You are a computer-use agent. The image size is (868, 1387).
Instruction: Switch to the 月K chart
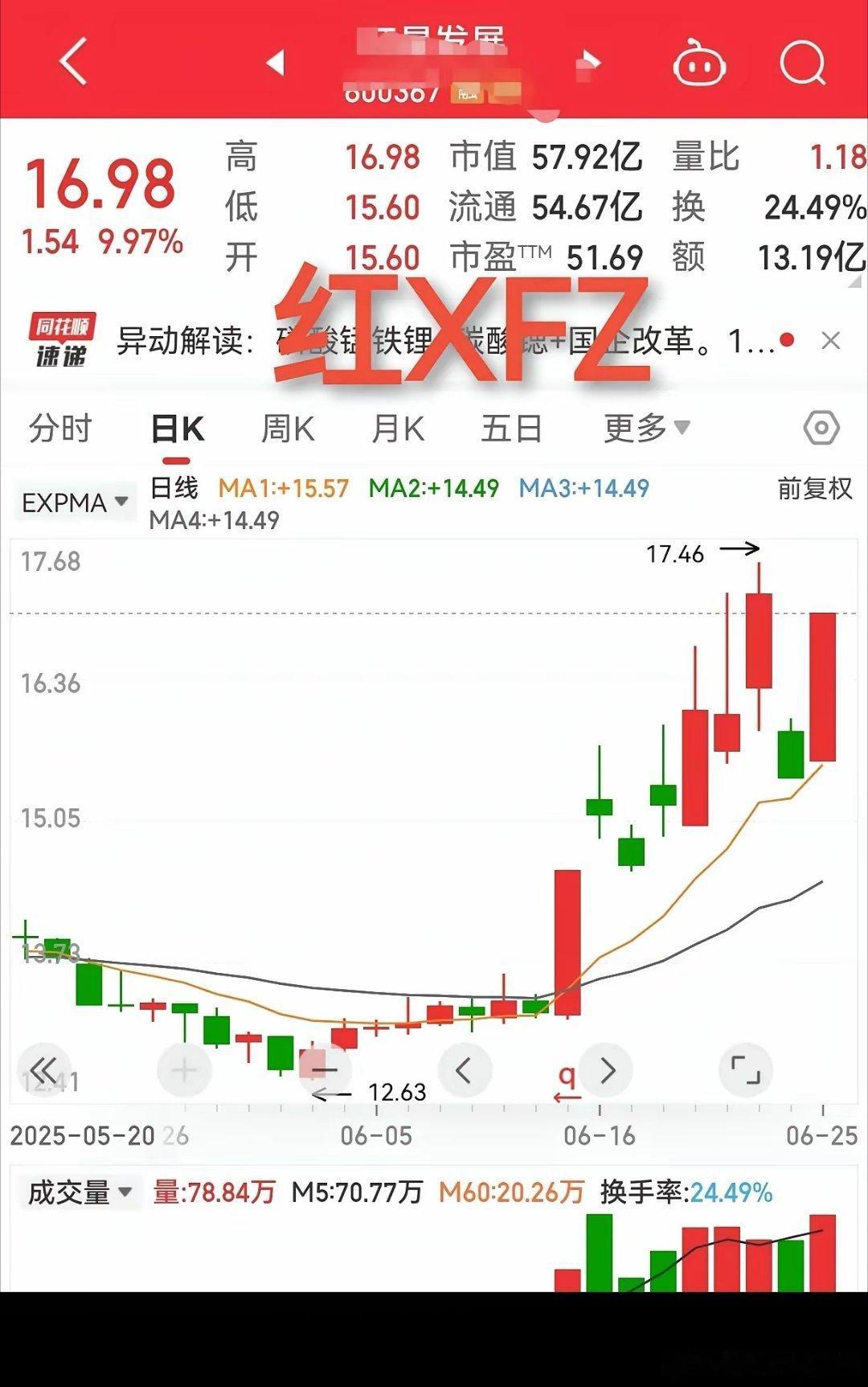pos(398,429)
